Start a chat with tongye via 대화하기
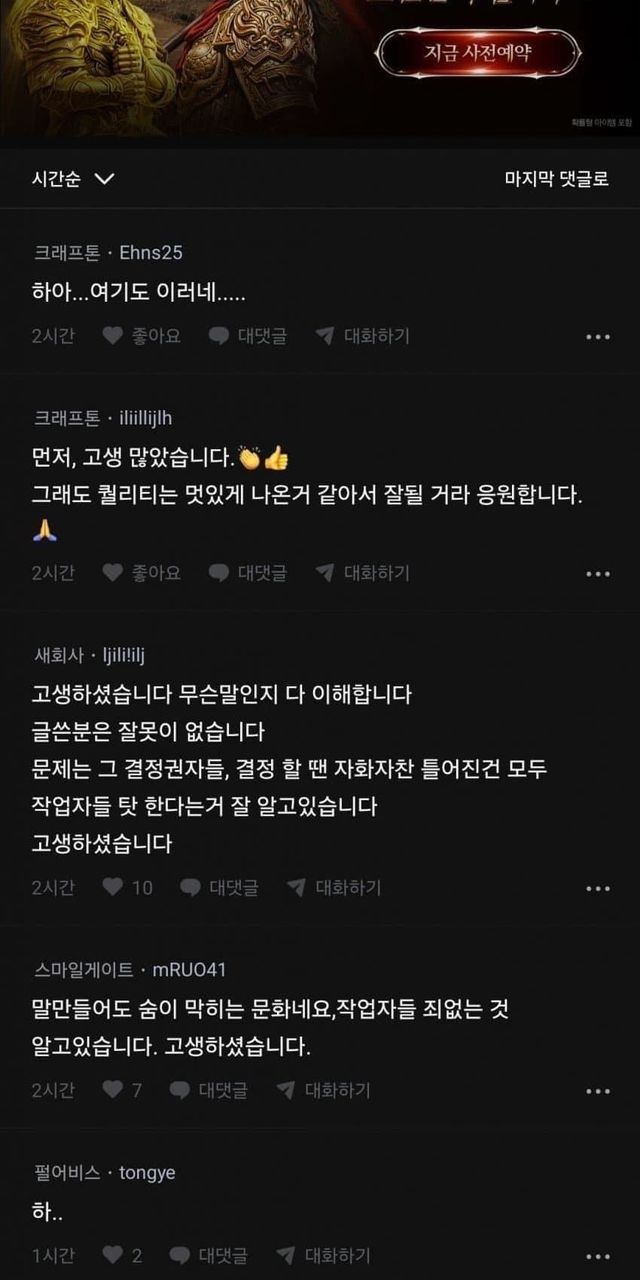This screenshot has width=640, height=1280. (324, 1255)
